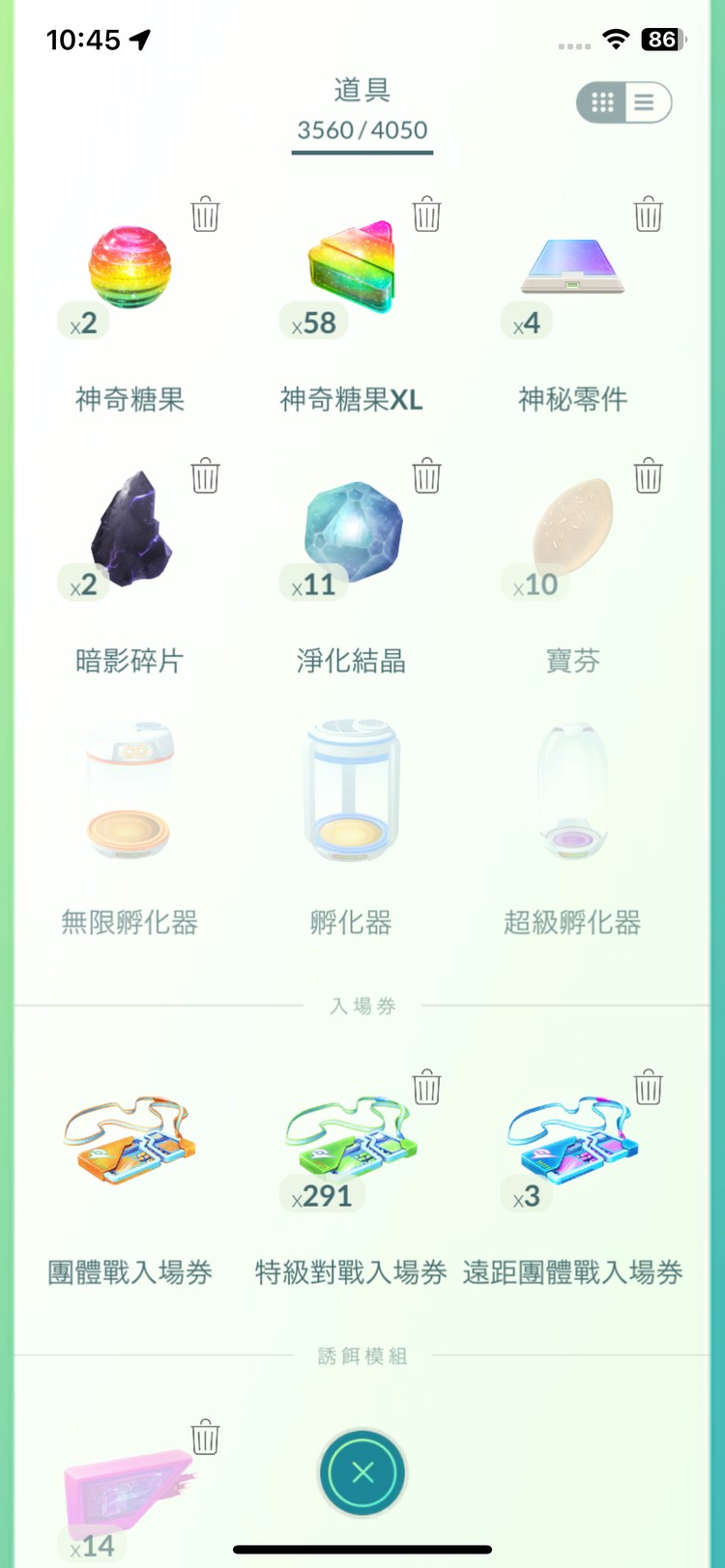Delete Rare Candy using its trash icon
This screenshot has width=725, height=1568.
click(x=204, y=215)
